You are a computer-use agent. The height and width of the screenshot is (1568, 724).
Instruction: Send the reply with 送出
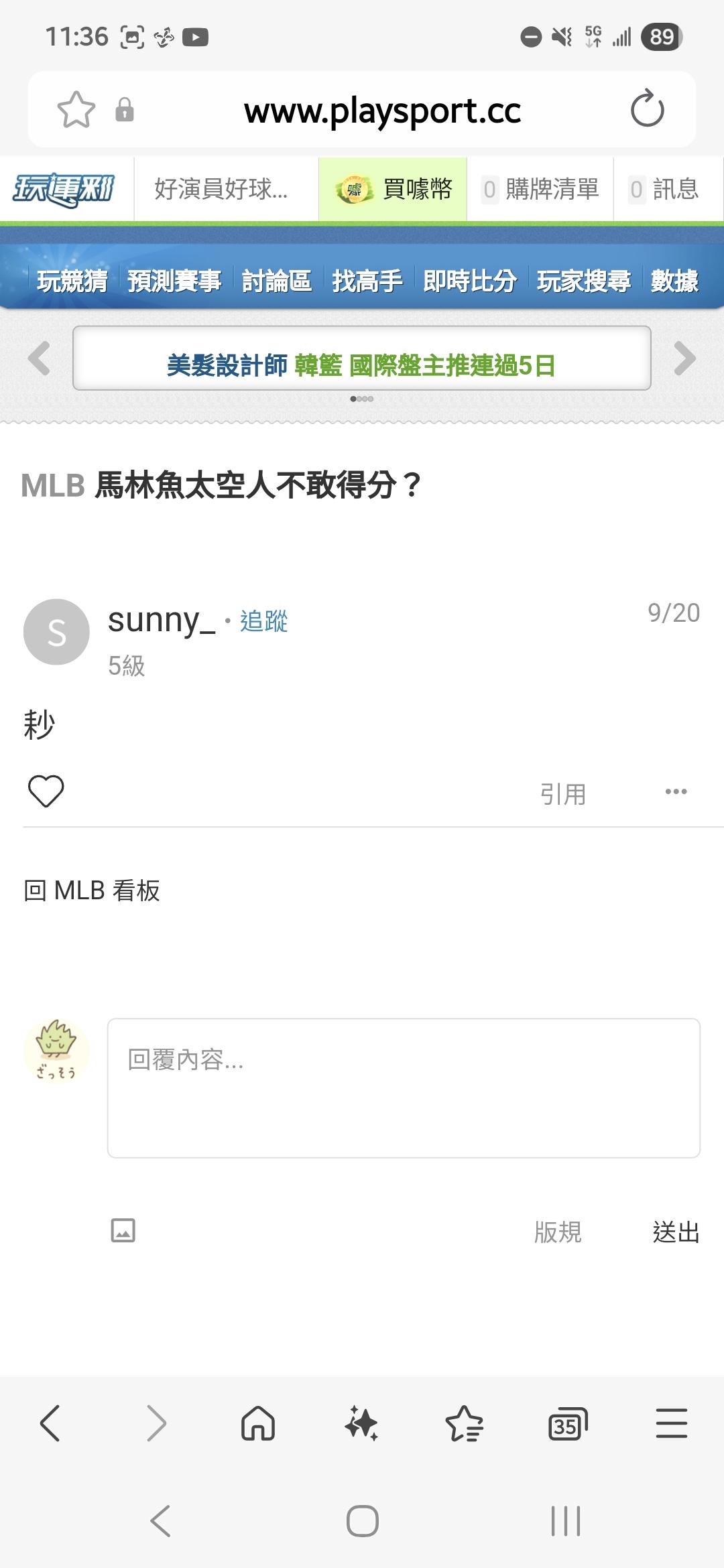click(x=676, y=1232)
